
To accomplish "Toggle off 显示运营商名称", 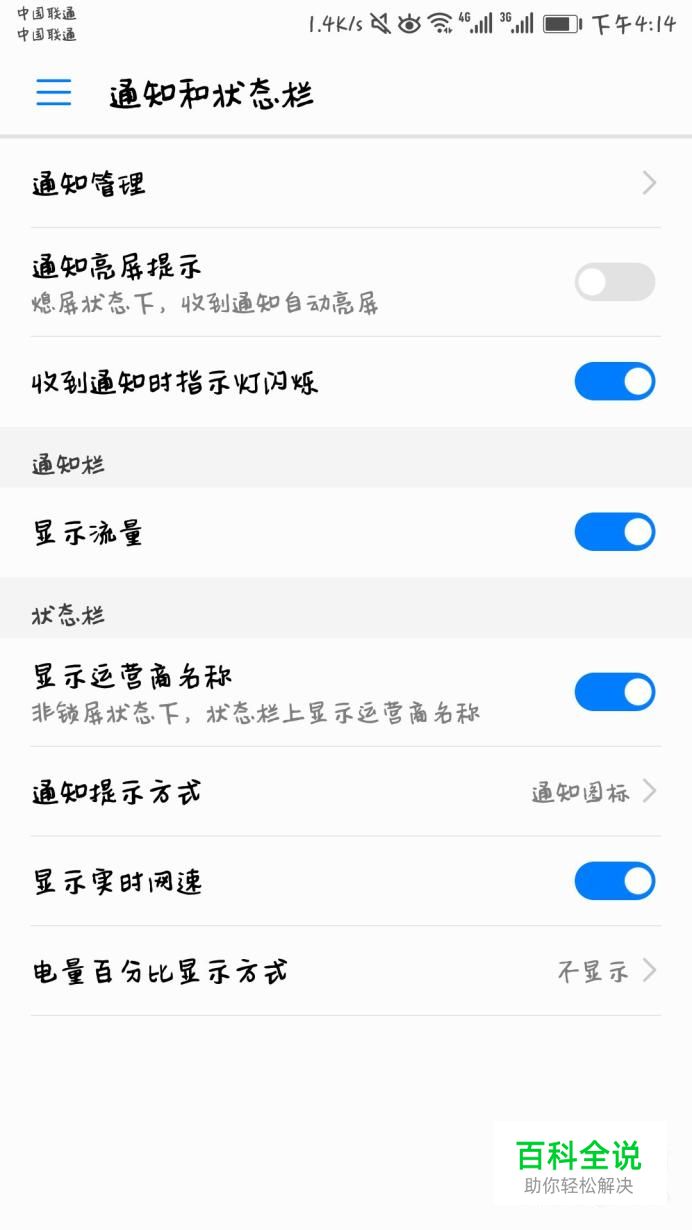I will click(x=614, y=692).
